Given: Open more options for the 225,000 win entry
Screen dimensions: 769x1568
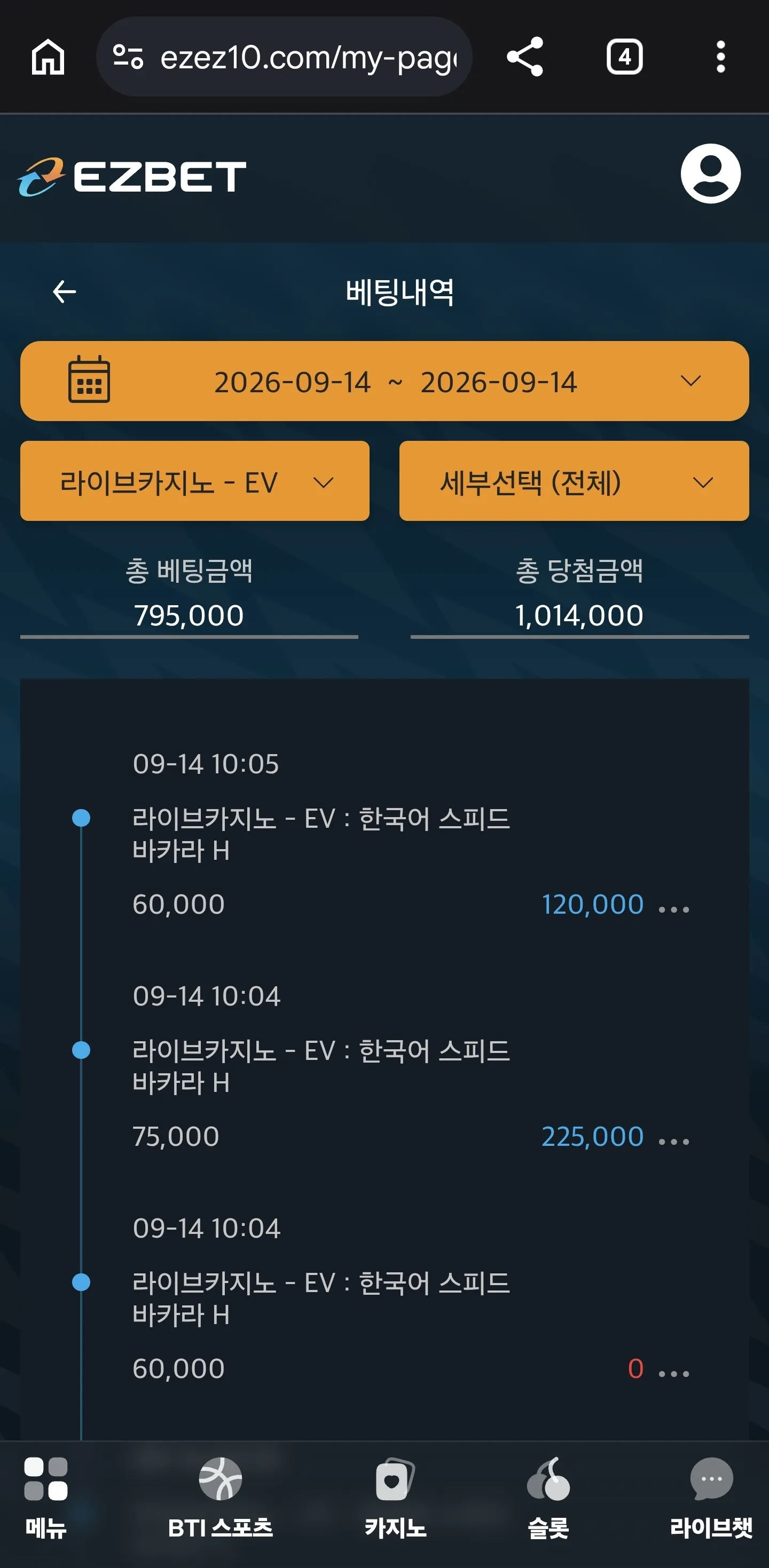Looking at the screenshot, I should click(x=673, y=1141).
